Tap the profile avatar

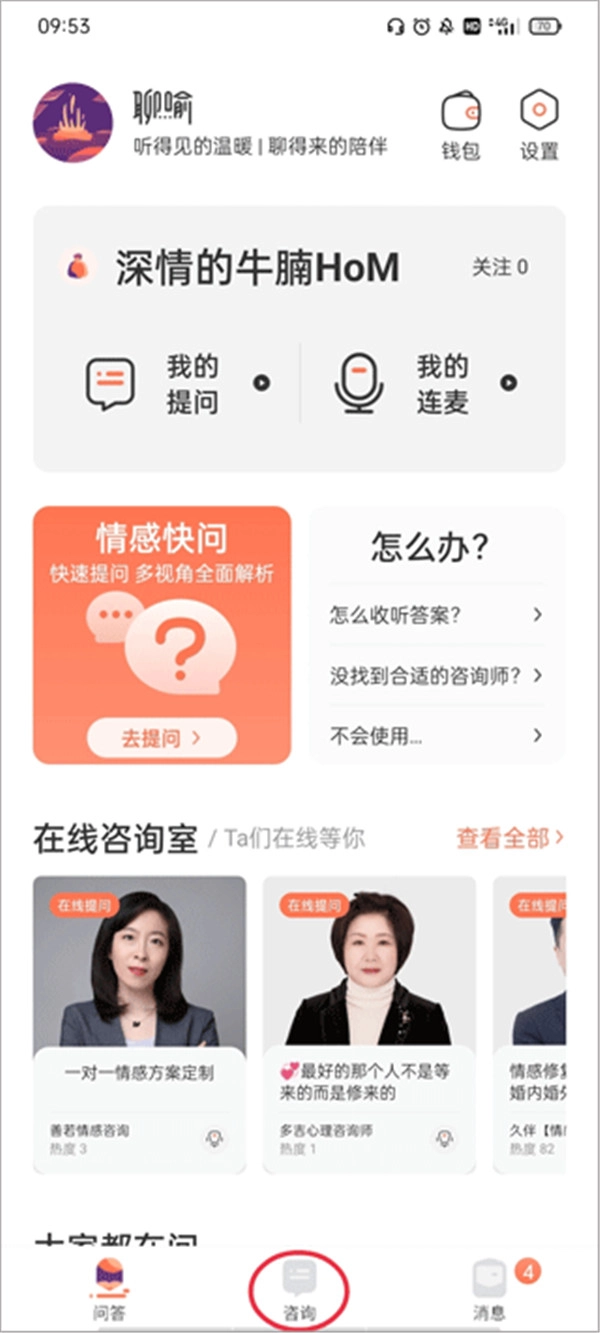point(72,122)
